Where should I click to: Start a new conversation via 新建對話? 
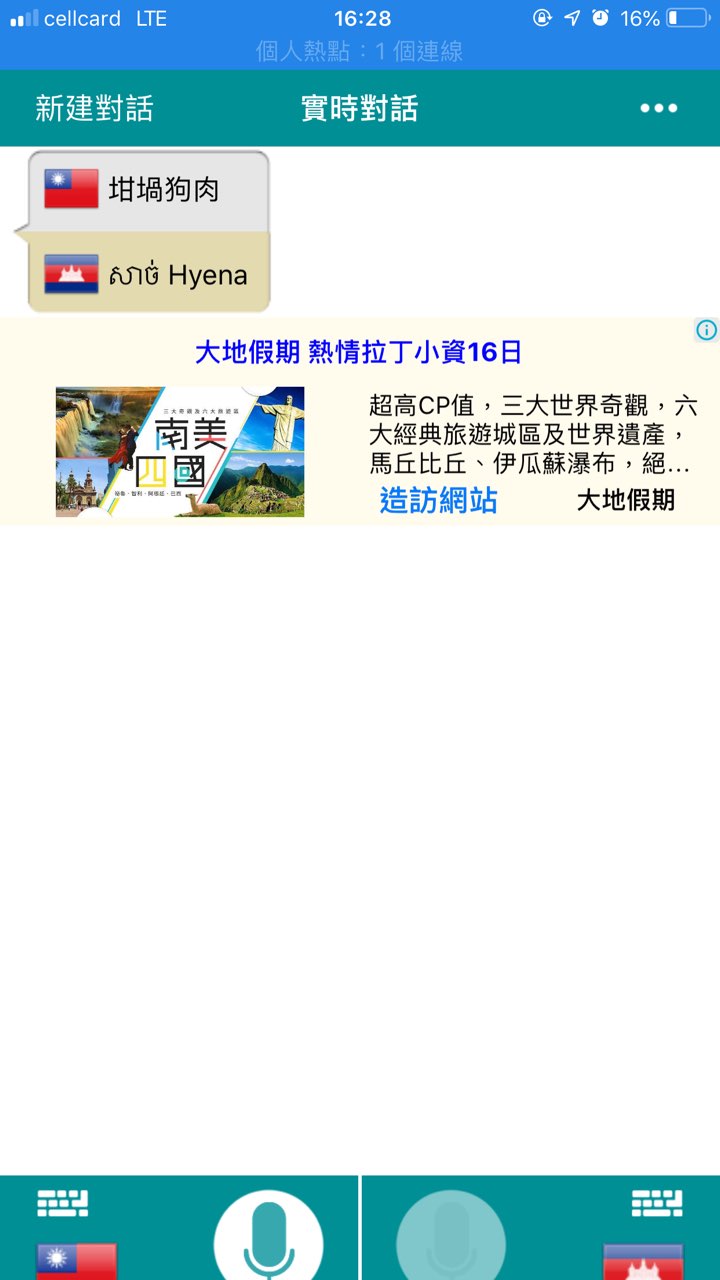point(95,108)
